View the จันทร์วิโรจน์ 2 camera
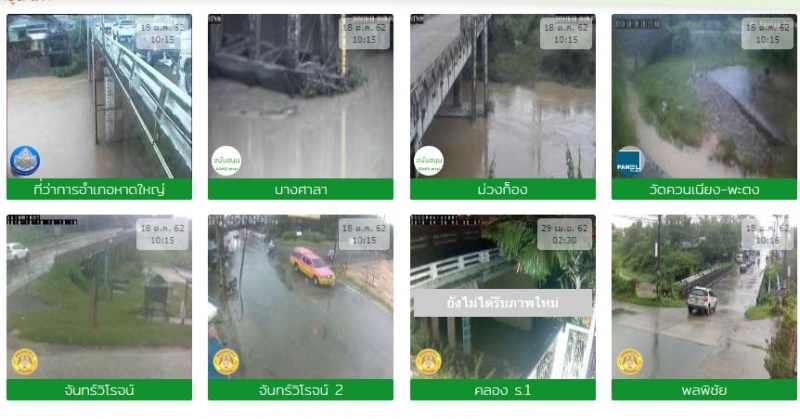The image size is (800, 419). click(301, 297)
